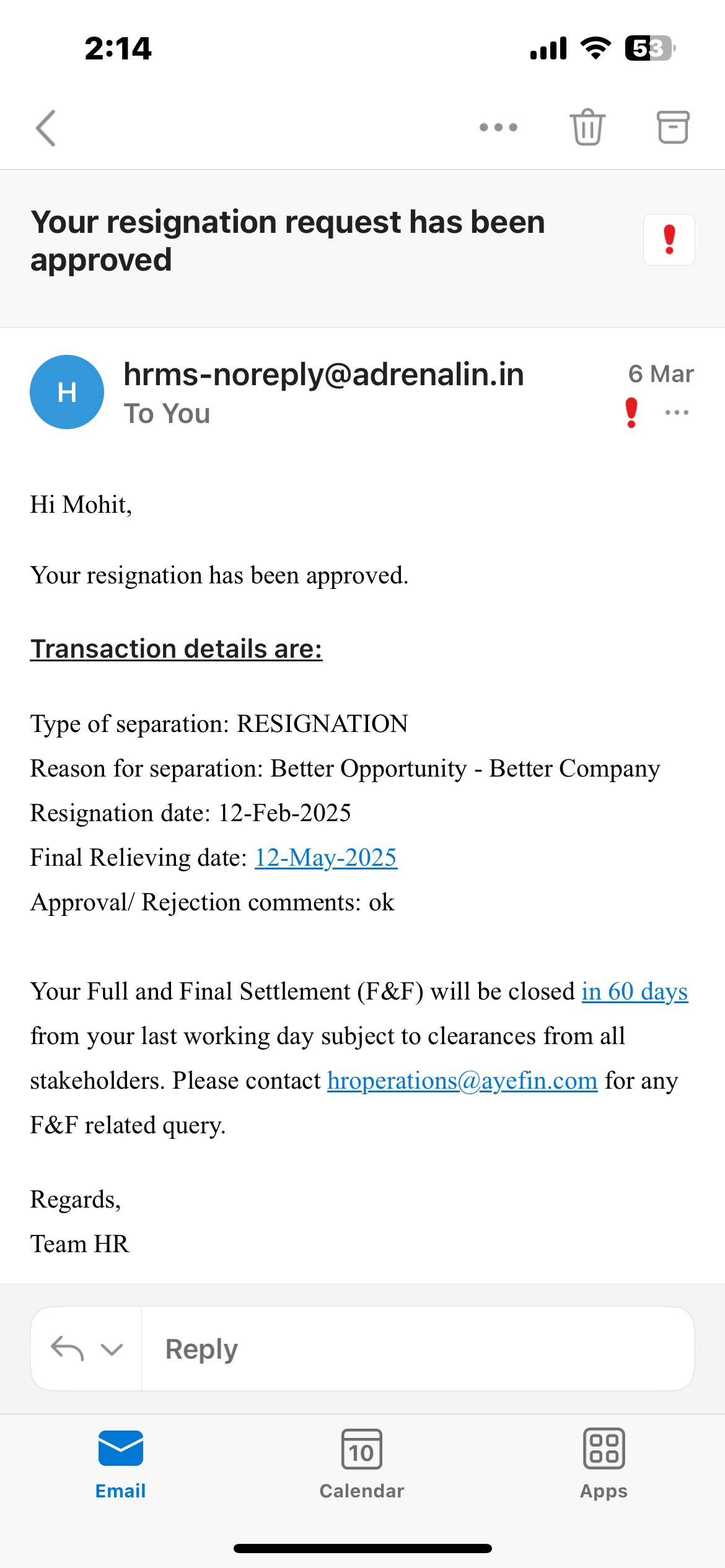Open the 12-May-2025 relieving date link

[x=326, y=858]
